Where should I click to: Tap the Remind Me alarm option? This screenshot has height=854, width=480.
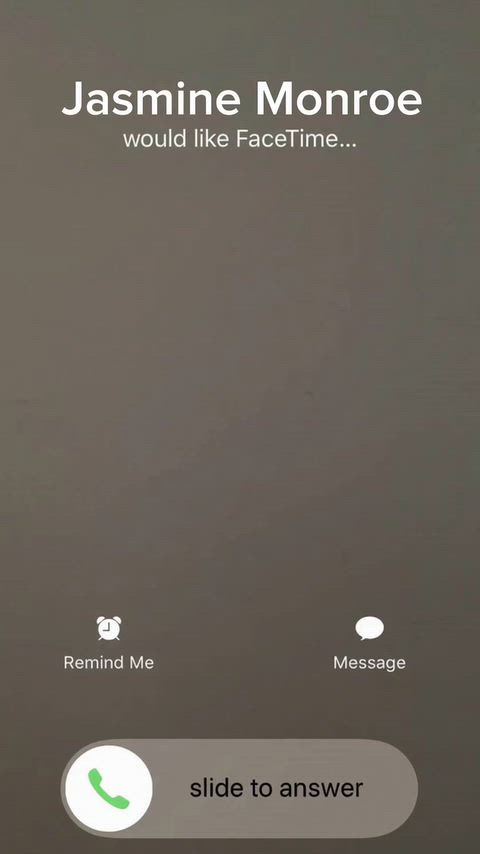point(108,643)
